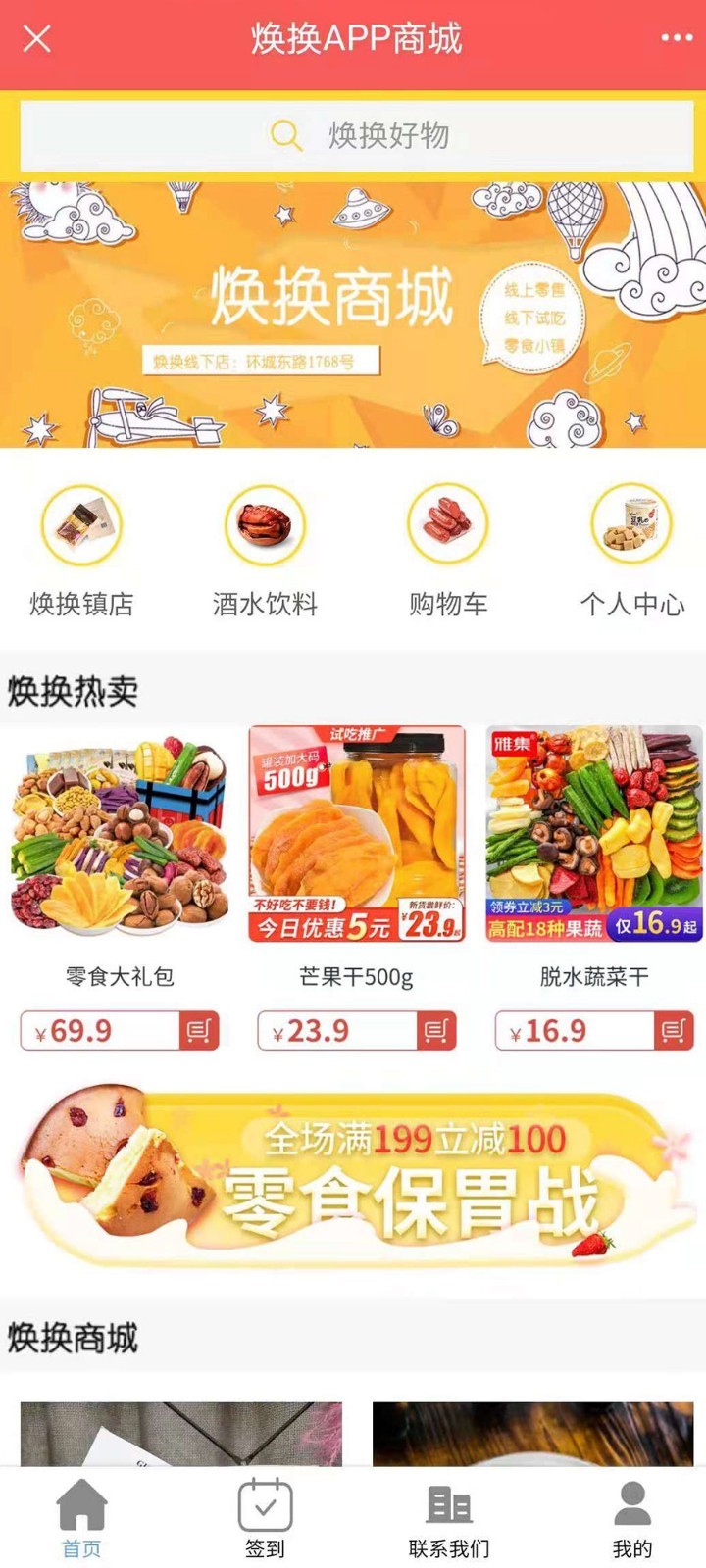Tap the 焕换好物 search box
Viewport: 706px width, 1568px height.
coord(357,135)
